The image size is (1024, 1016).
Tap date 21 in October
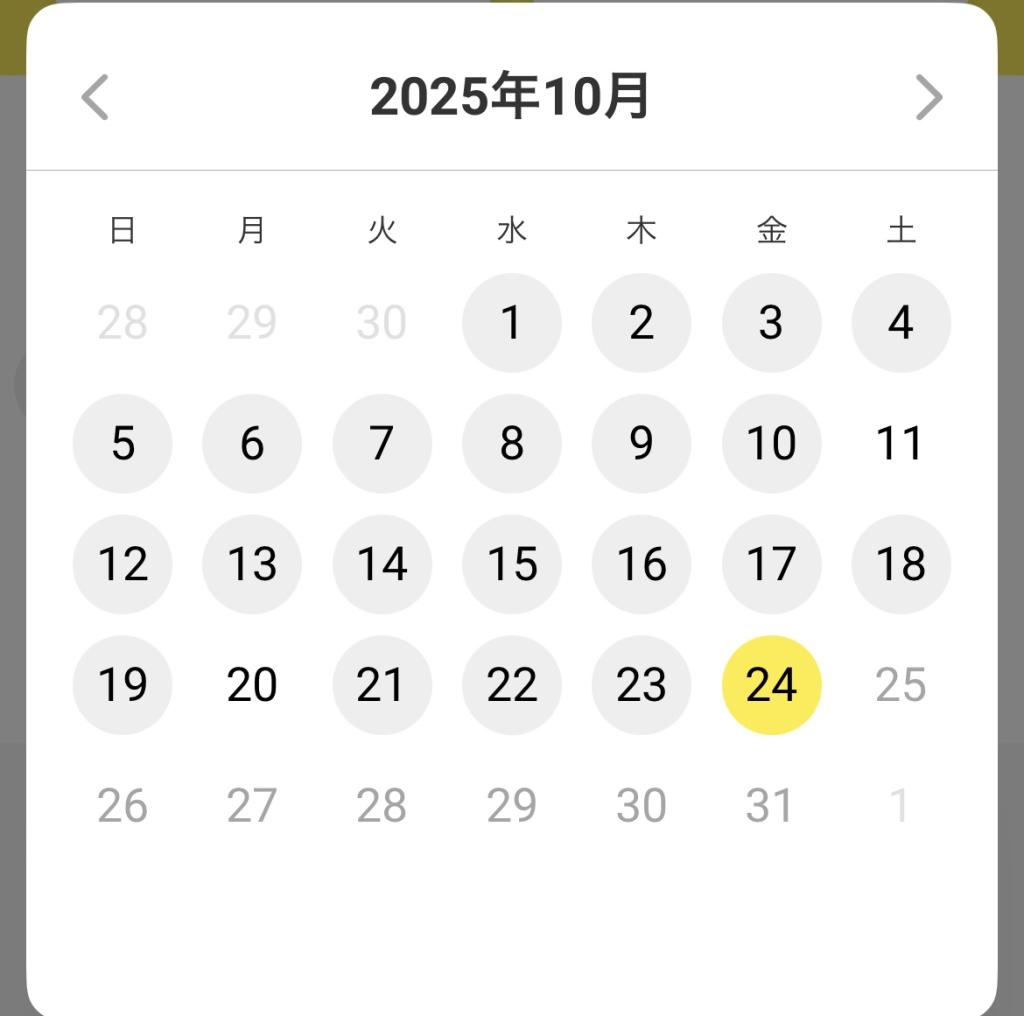[x=382, y=685]
